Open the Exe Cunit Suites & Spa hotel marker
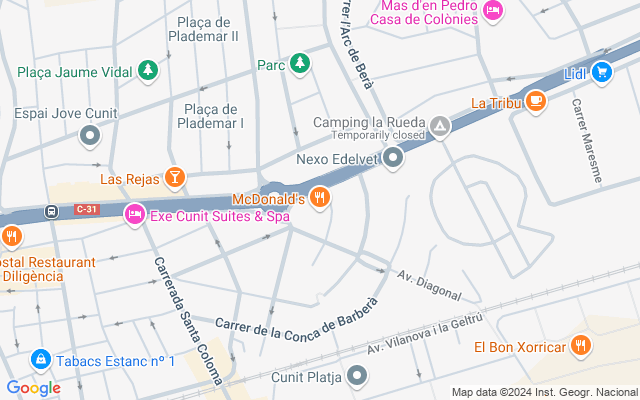Viewport: 640px width, 400px height. 134,214
